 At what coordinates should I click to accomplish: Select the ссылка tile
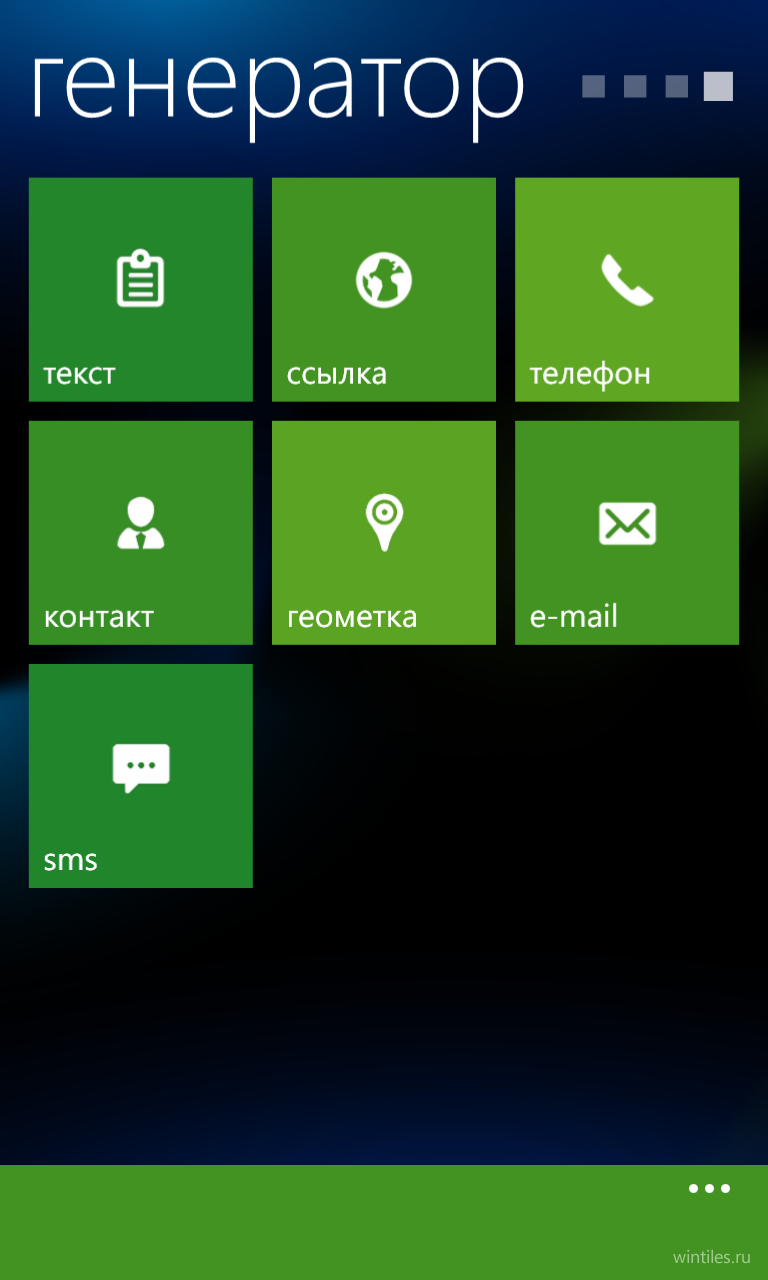tap(384, 289)
